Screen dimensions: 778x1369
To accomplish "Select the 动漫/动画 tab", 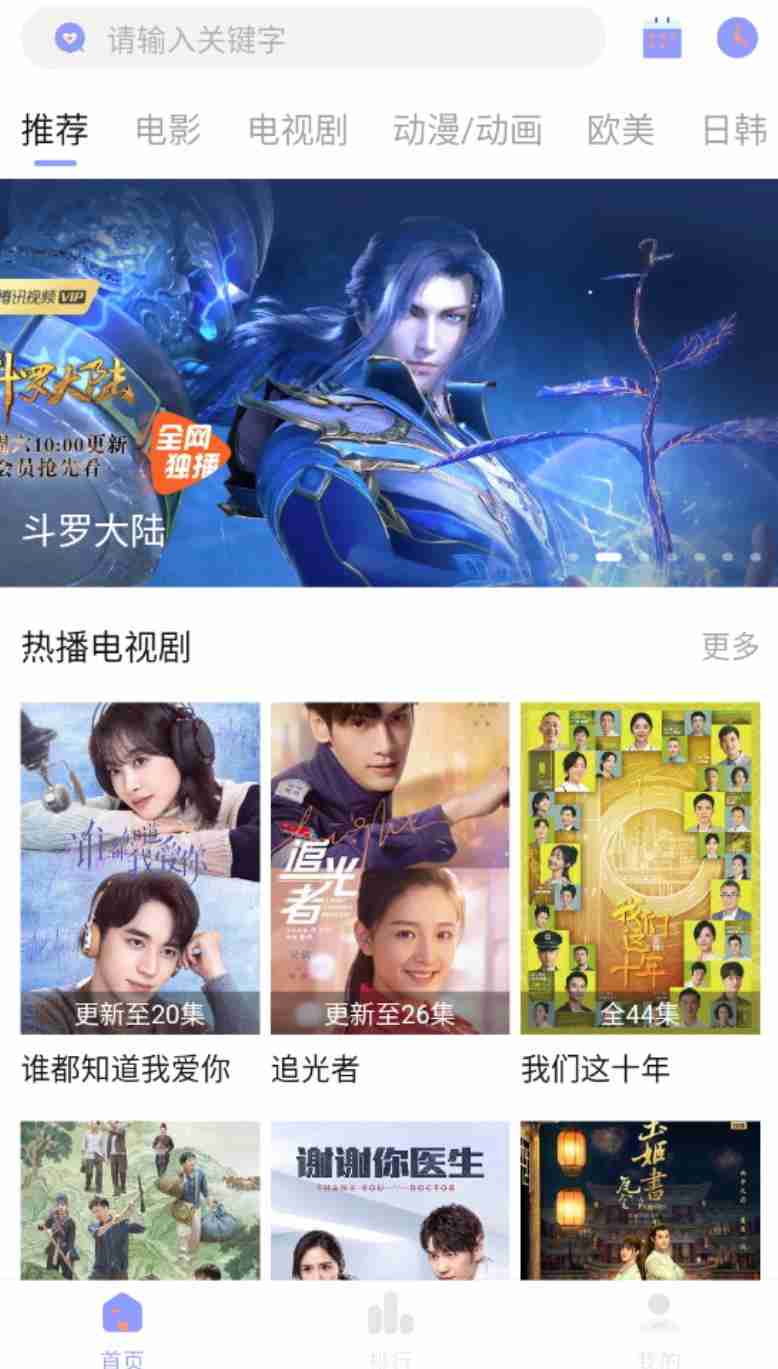I will tap(467, 130).
